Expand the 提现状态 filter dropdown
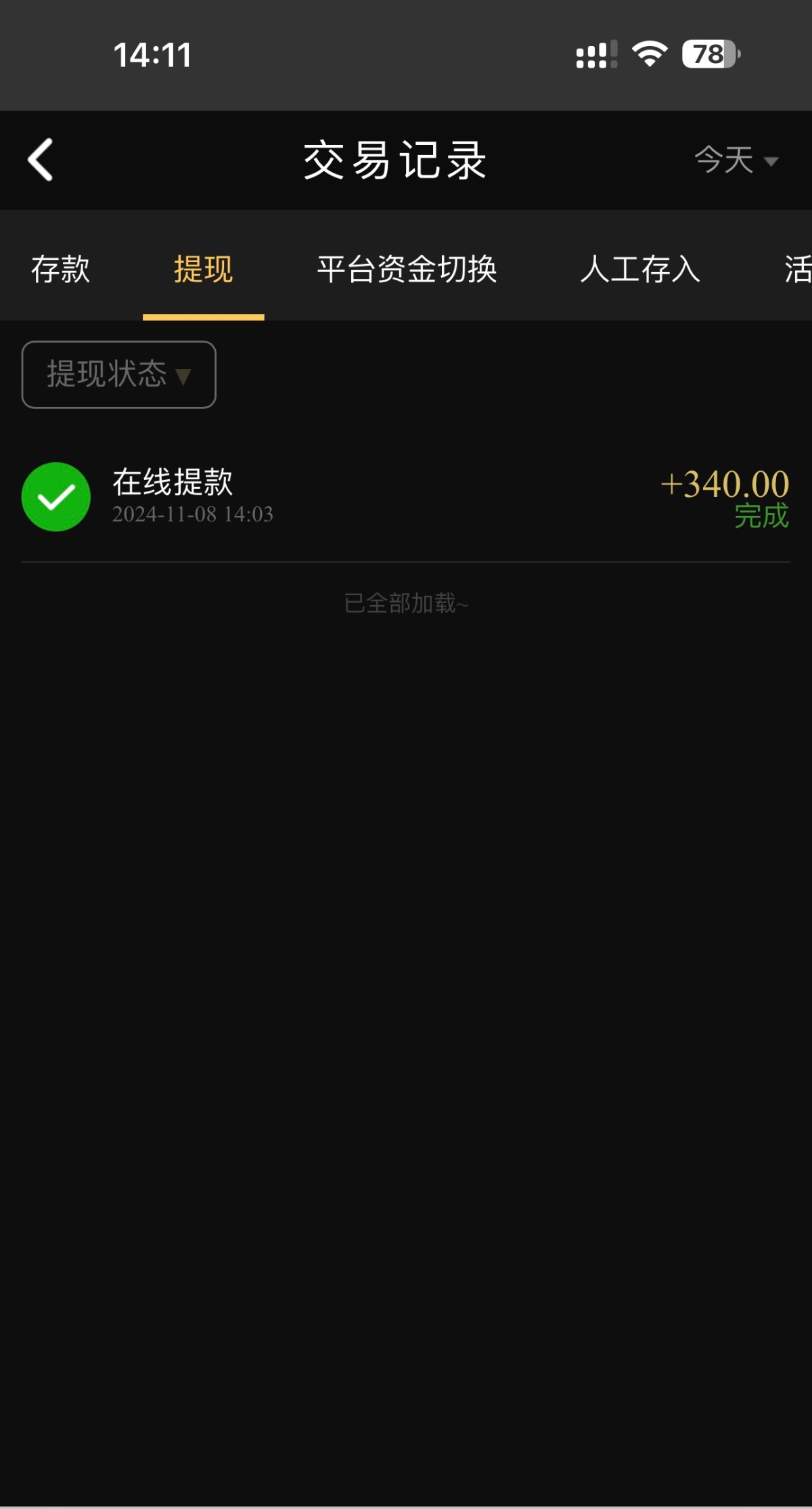812x1509 pixels. 119,374
